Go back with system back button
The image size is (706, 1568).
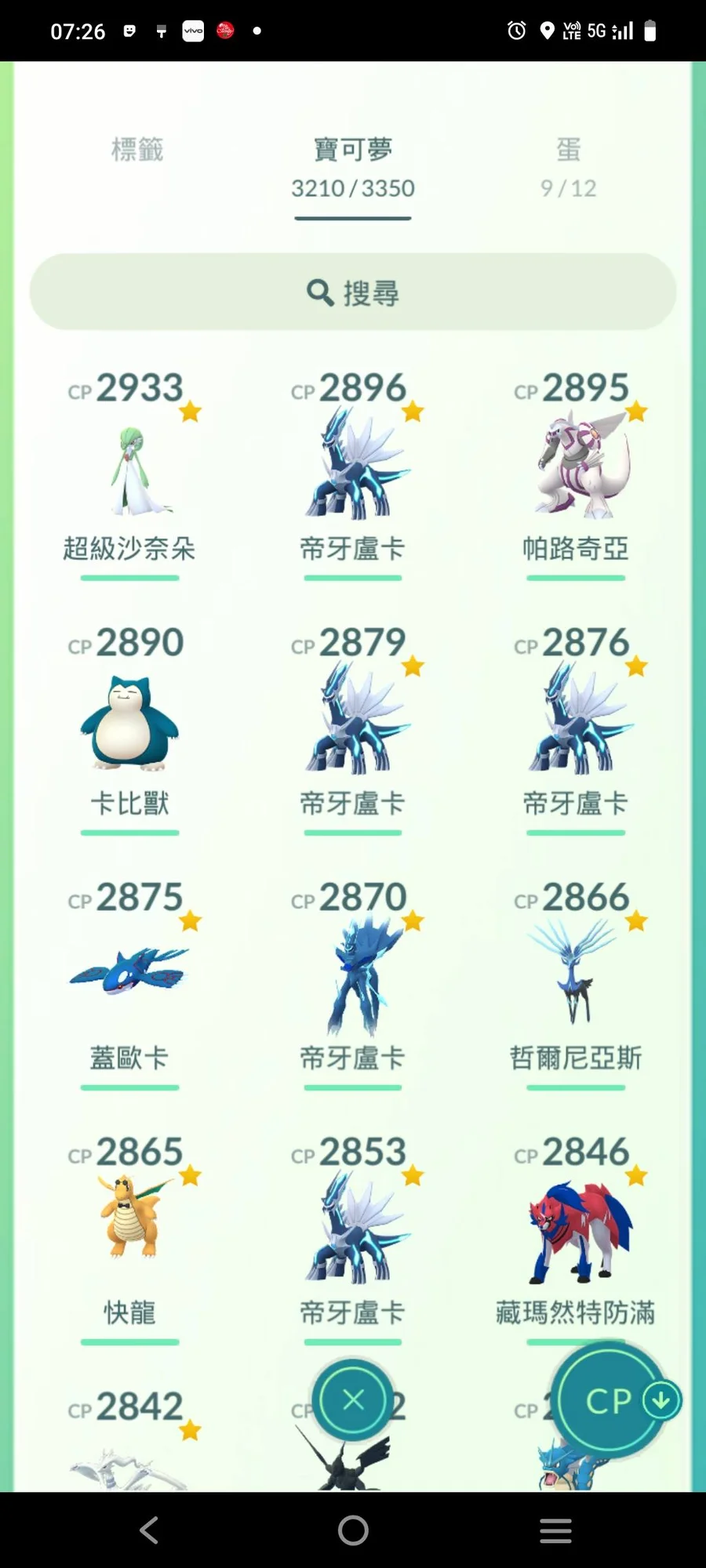point(149,1530)
